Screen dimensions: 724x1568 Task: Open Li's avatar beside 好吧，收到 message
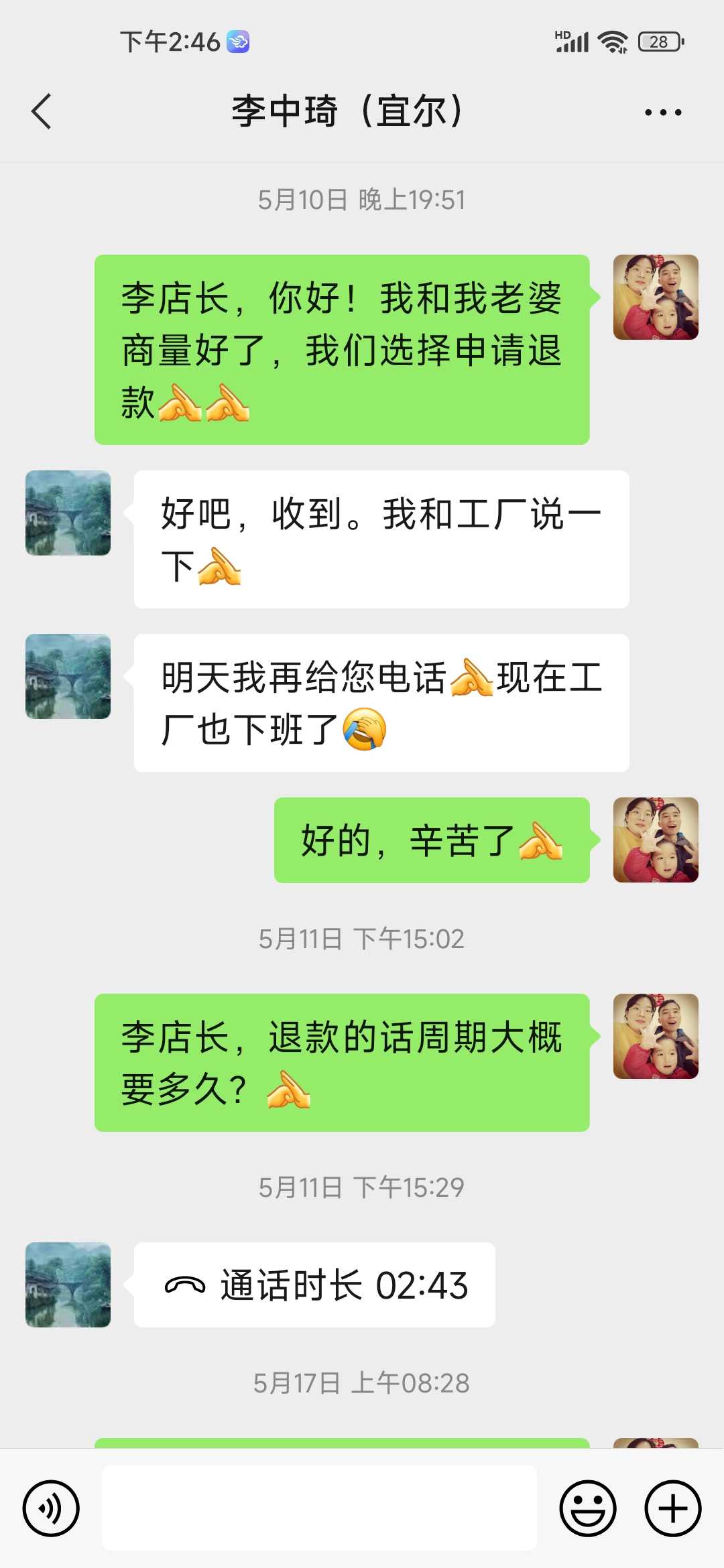point(68,513)
